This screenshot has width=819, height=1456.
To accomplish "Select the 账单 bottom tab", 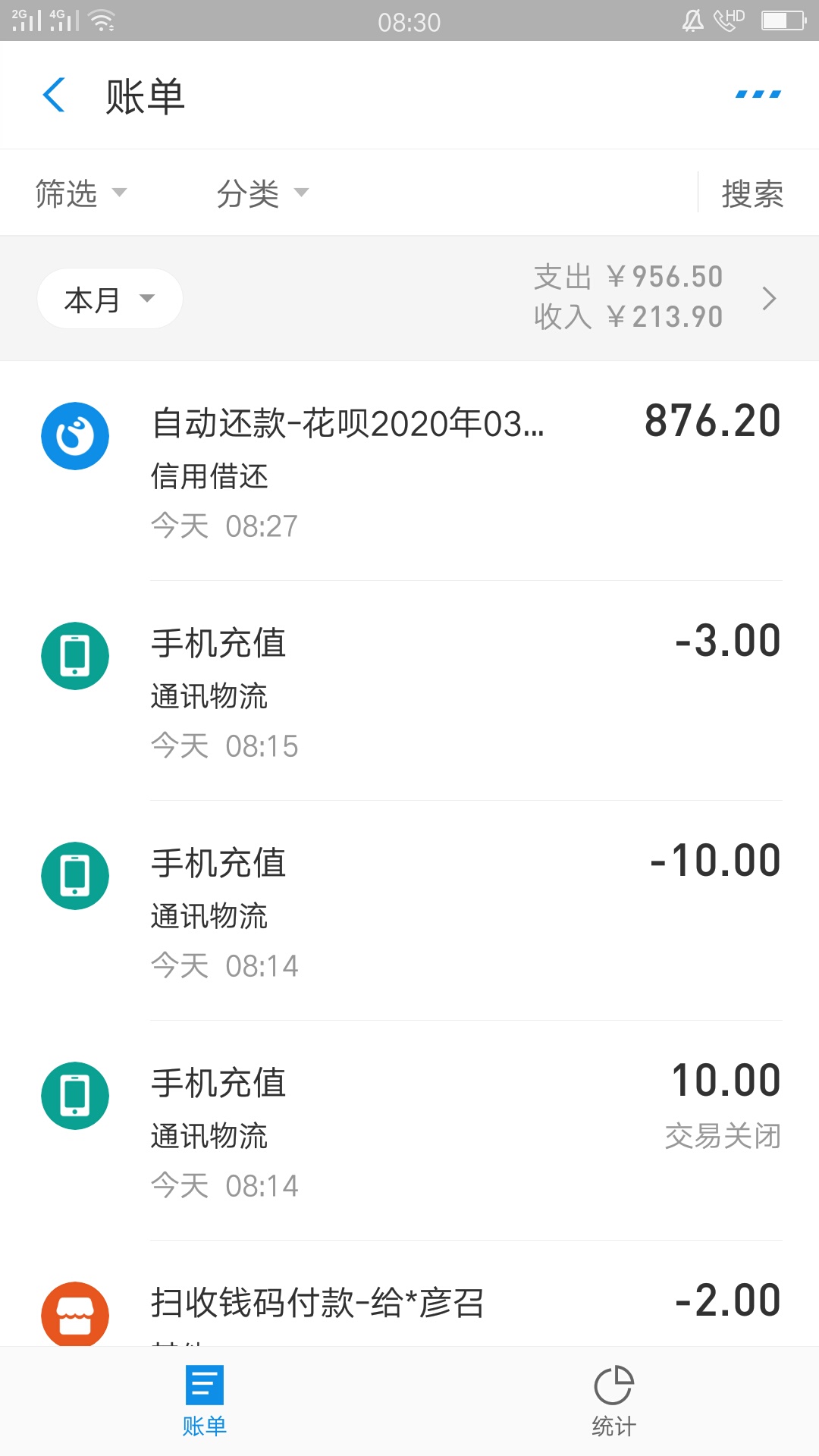I will coord(205,1401).
